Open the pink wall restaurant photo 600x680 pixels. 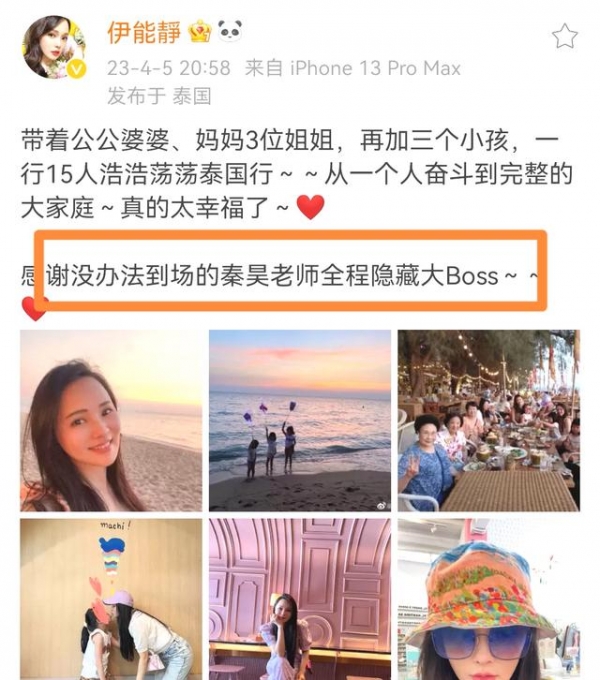[300, 600]
